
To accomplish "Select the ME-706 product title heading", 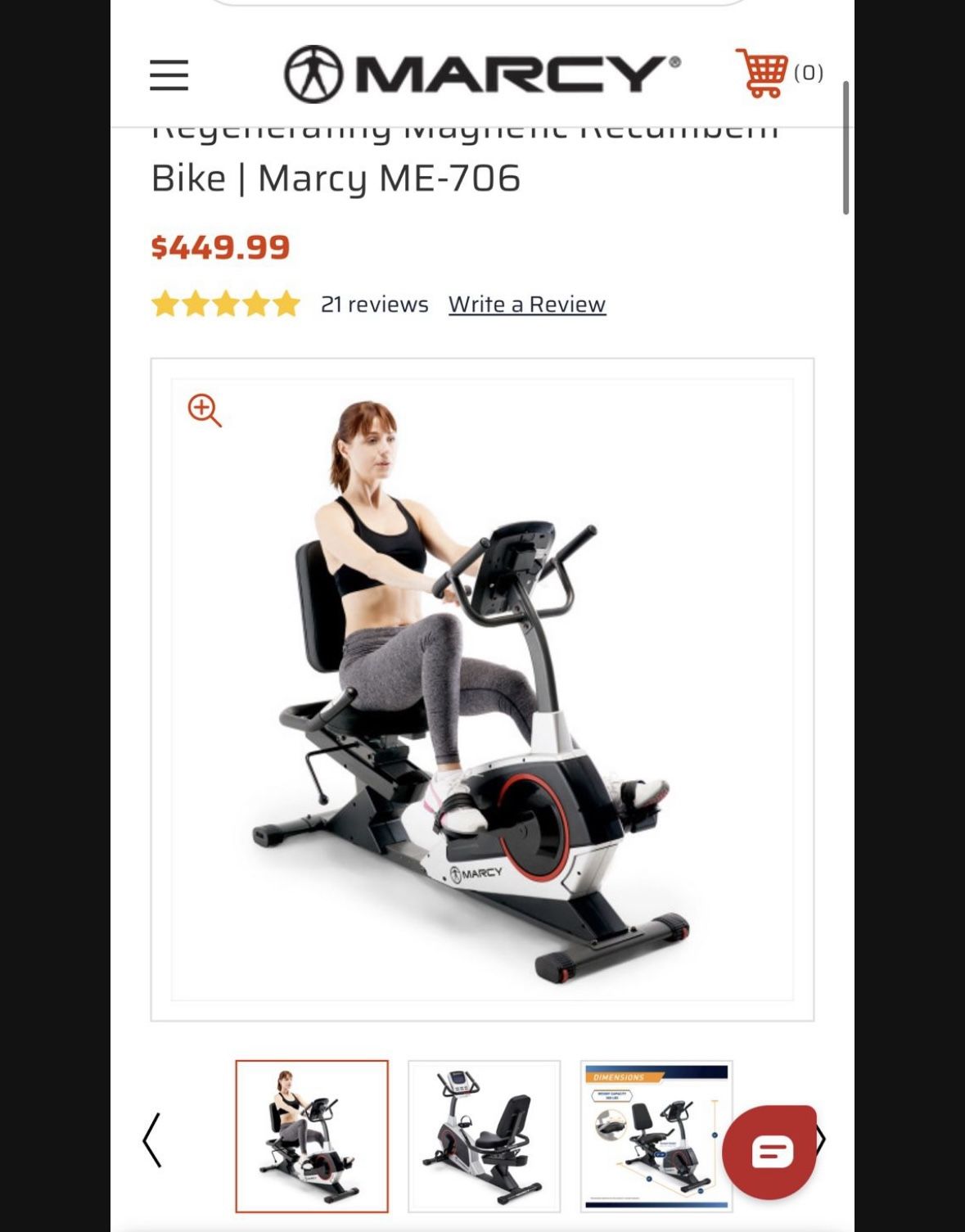I will 336,174.
